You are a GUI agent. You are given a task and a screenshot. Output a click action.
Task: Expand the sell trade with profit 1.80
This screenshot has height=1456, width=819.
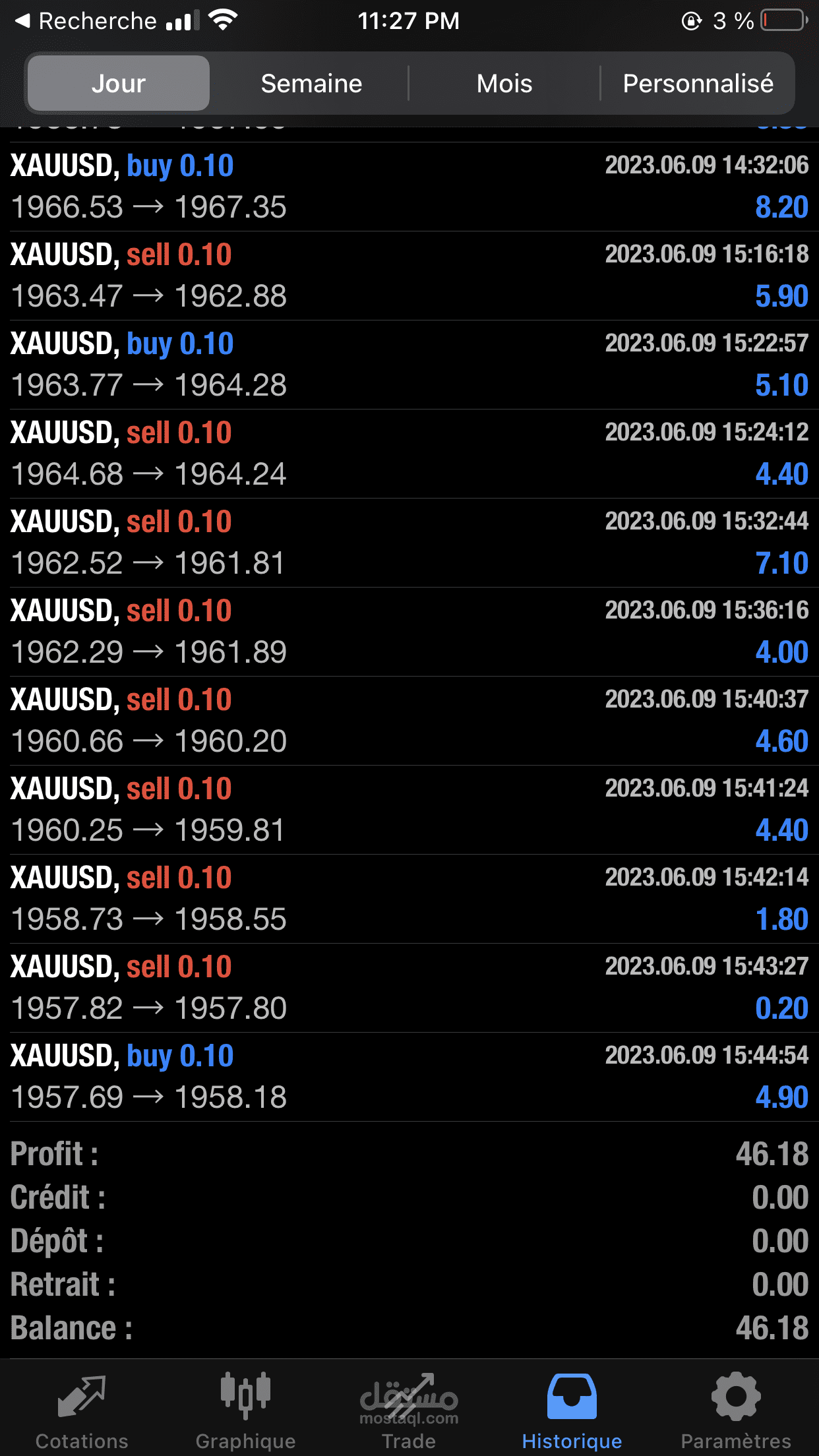[409, 899]
